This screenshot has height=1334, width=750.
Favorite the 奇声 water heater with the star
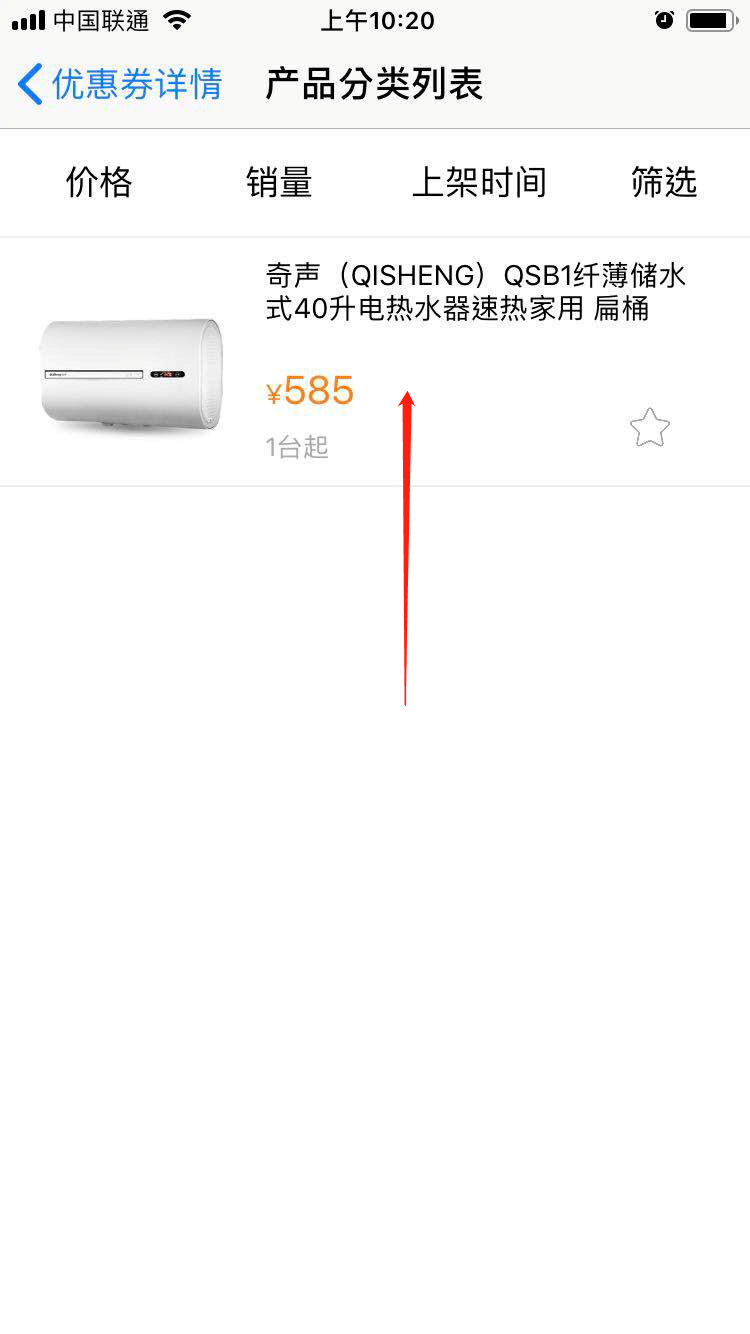649,428
